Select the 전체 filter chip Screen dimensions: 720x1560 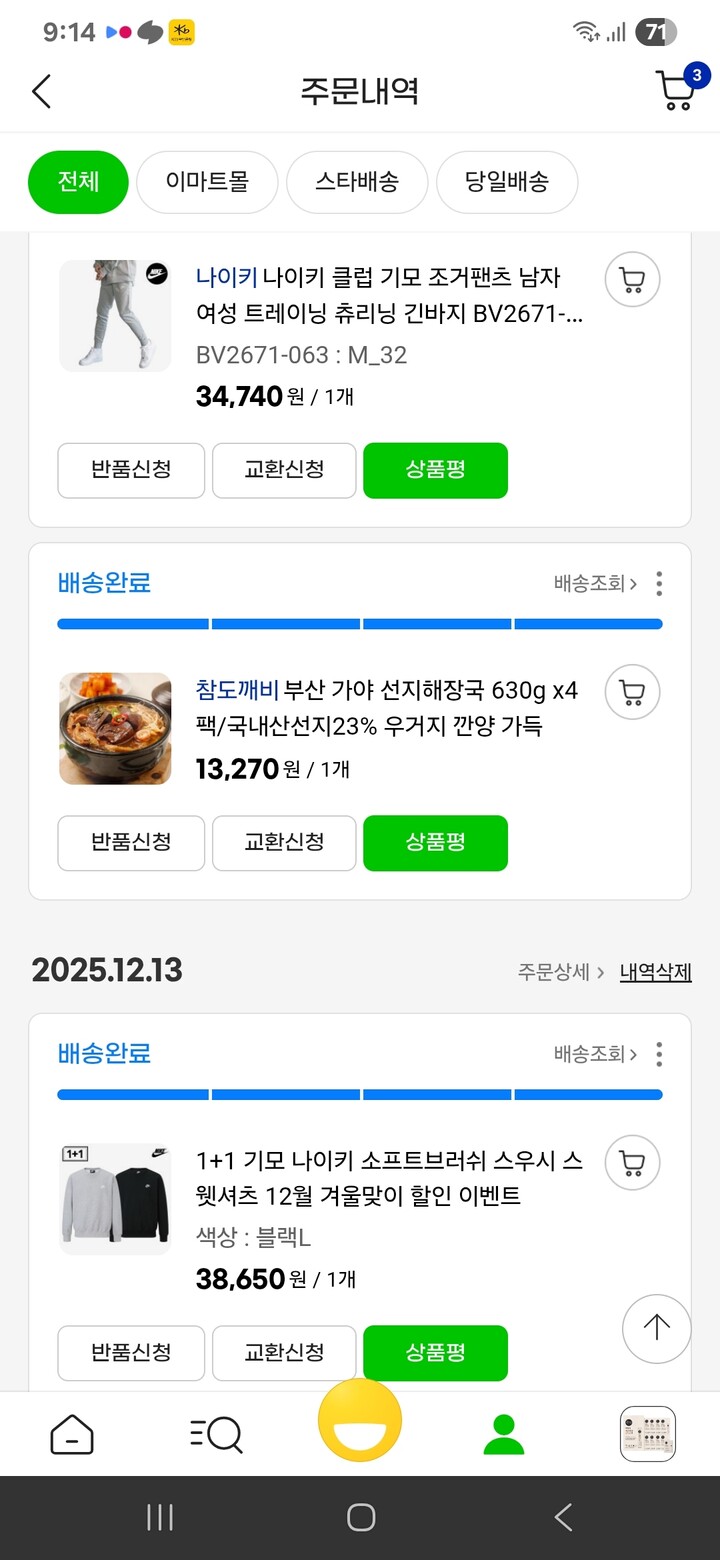pos(78,182)
